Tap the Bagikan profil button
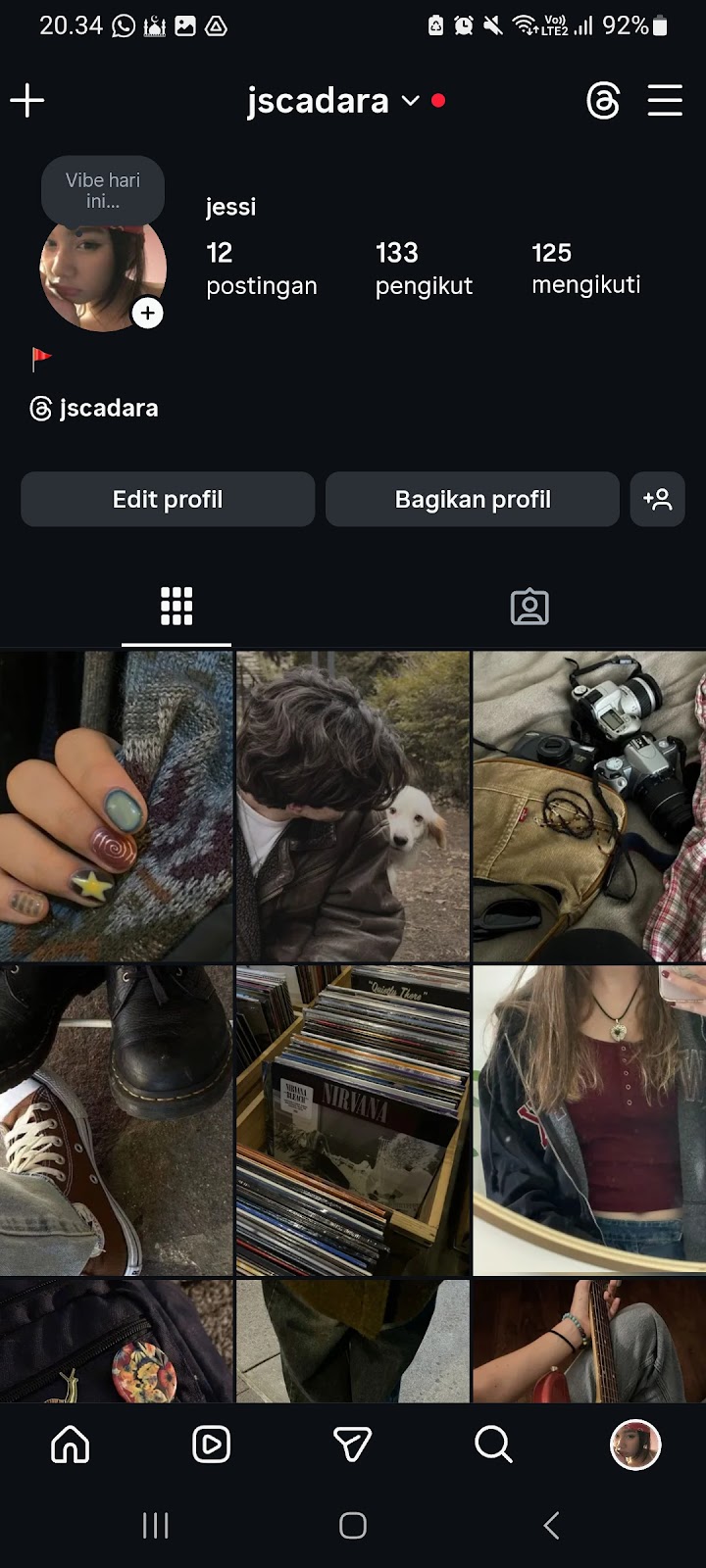This screenshot has height=1568, width=706. pos(473,500)
